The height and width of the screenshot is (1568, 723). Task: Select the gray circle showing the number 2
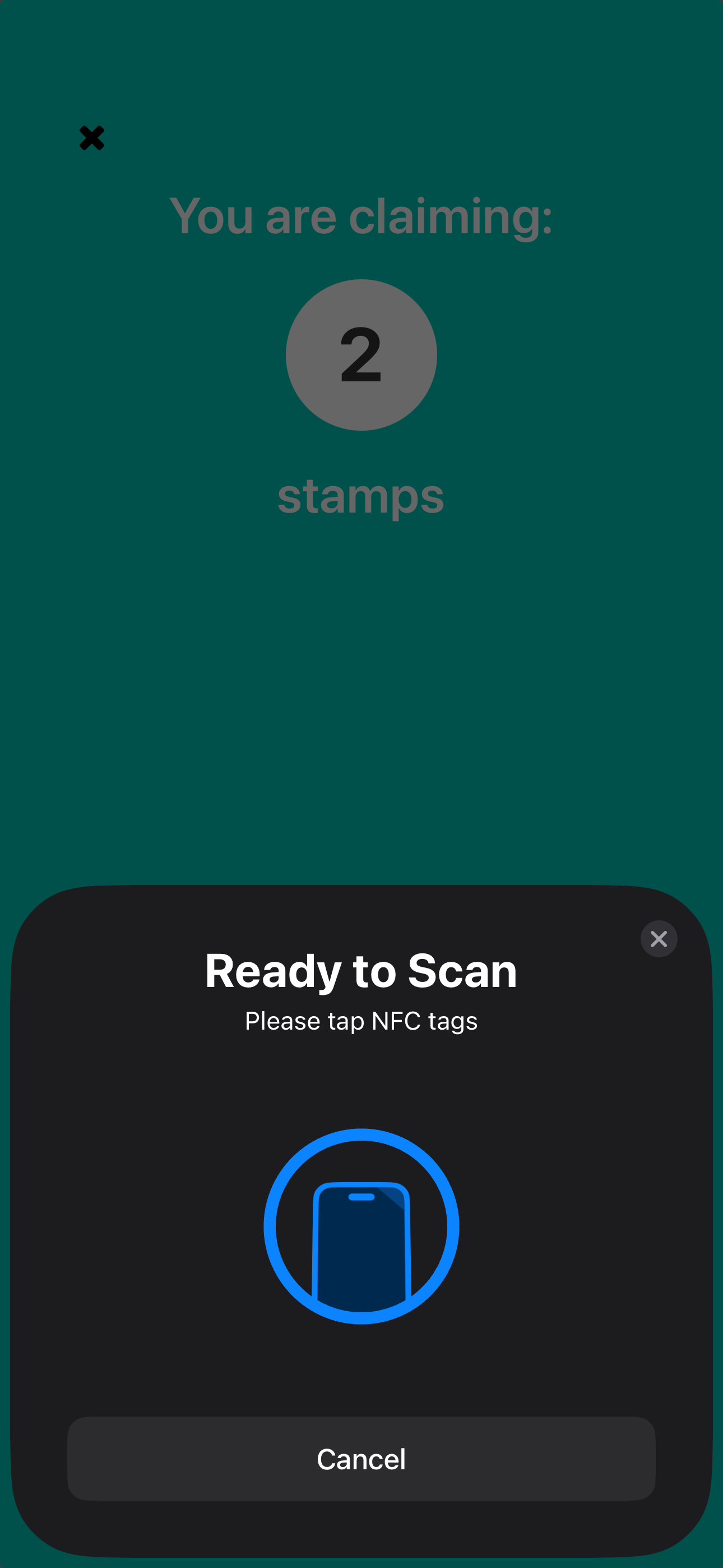click(361, 354)
